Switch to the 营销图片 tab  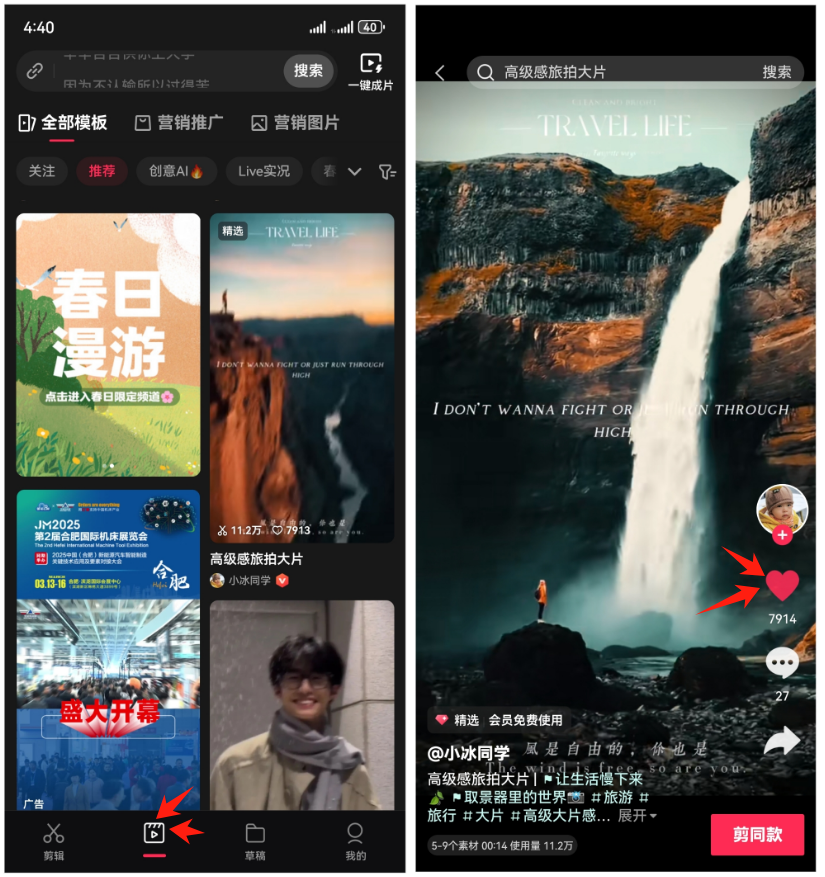[x=295, y=123]
